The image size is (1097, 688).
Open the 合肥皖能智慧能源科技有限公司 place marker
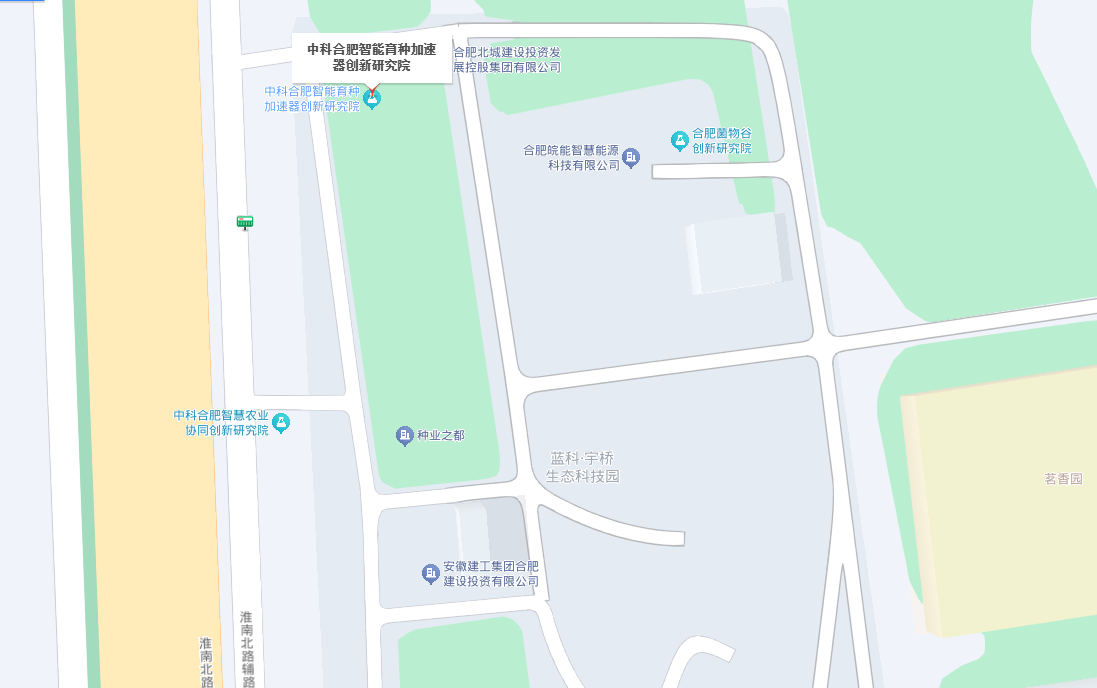(631, 158)
